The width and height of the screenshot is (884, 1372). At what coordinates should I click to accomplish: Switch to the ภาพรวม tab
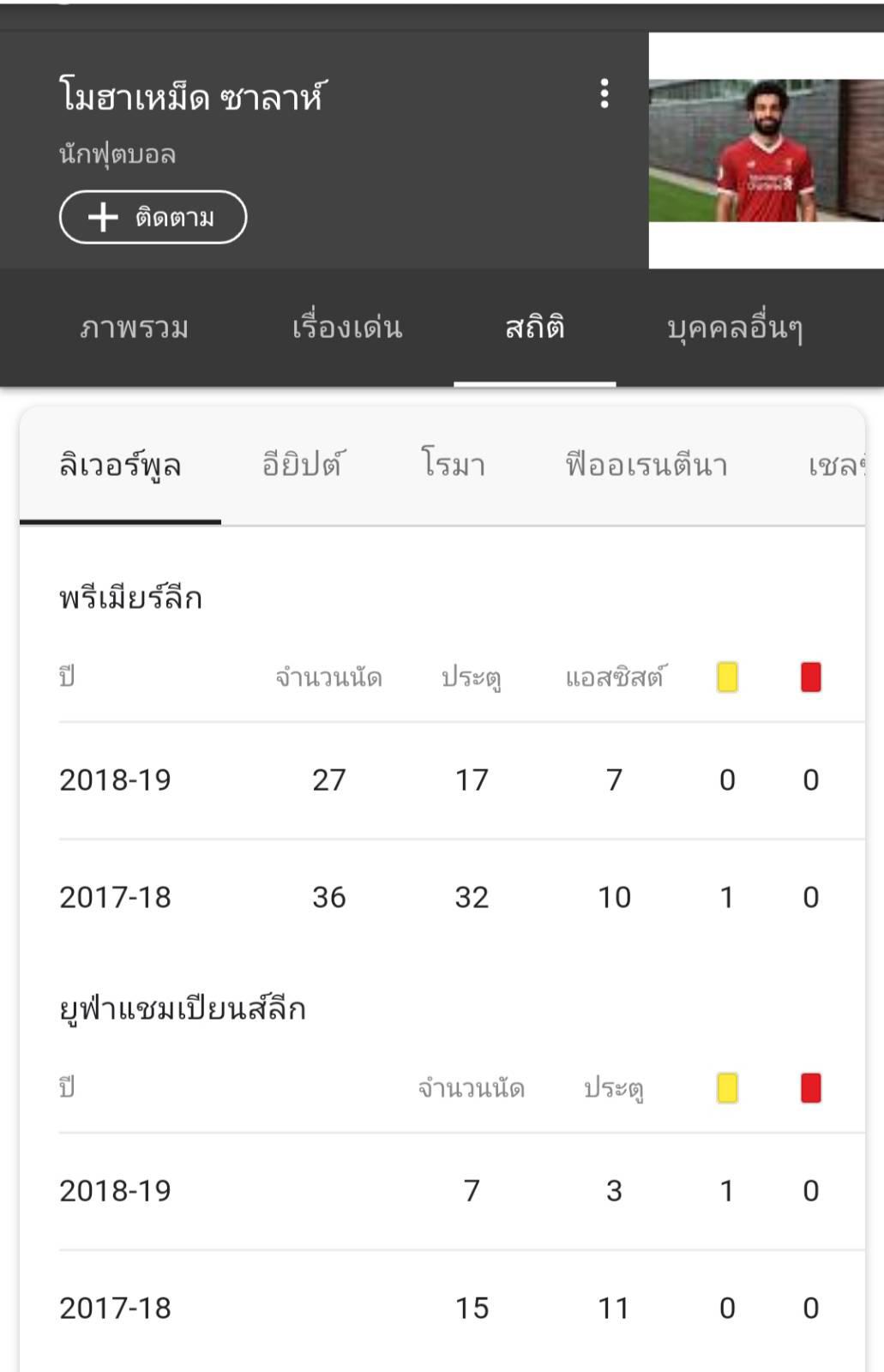point(134,328)
